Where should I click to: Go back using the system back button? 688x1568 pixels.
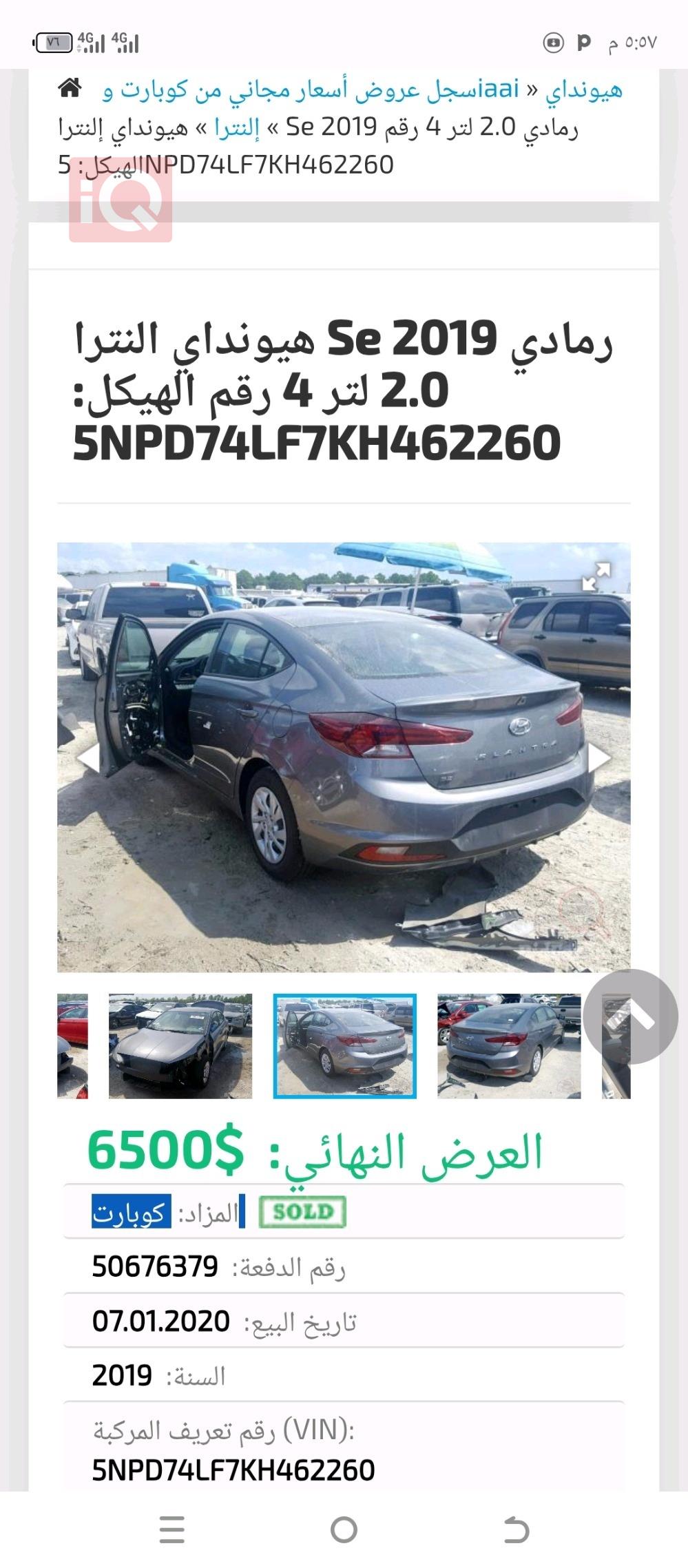[x=516, y=1530]
